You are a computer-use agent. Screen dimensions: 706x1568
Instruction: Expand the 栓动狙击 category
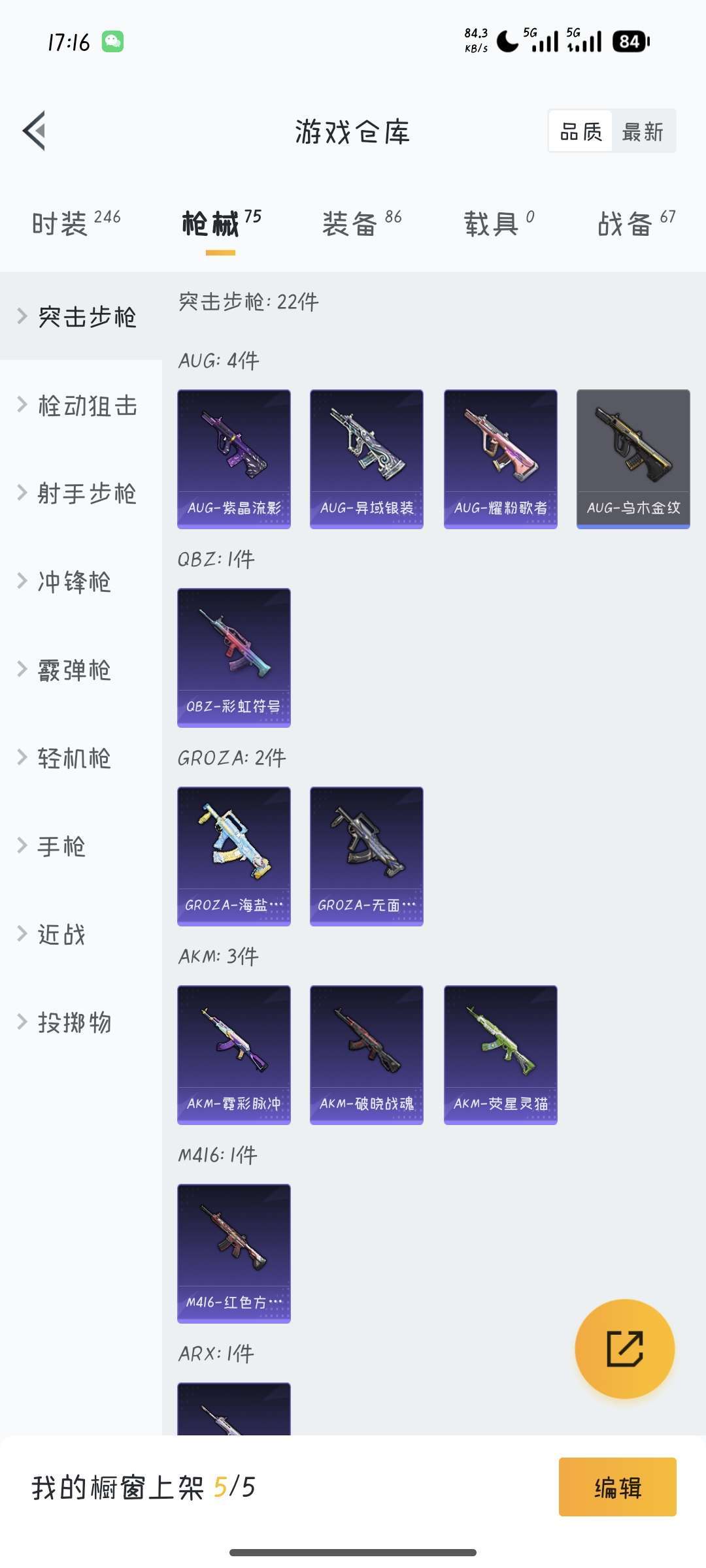(88, 406)
